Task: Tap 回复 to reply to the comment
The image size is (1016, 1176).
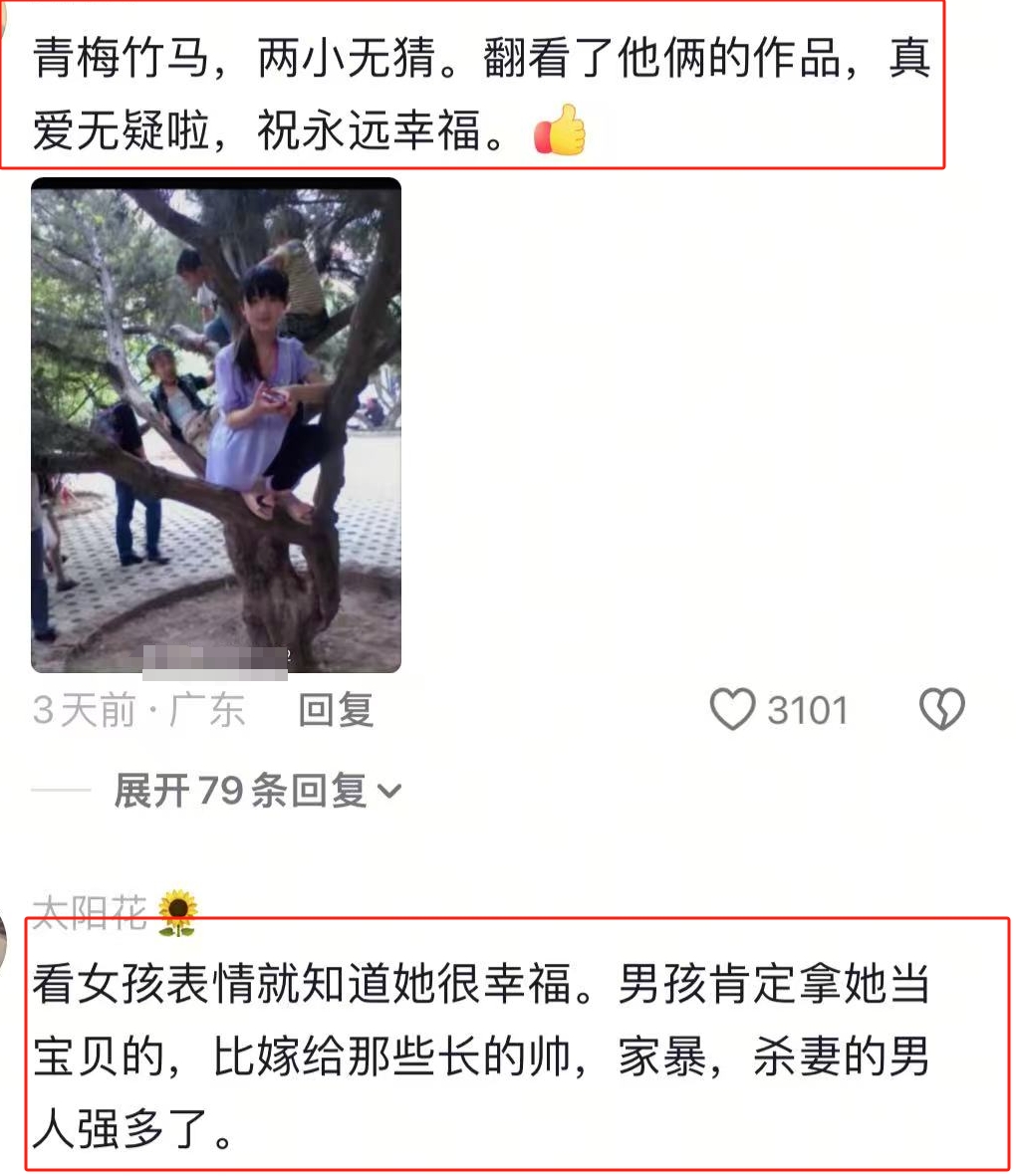Action: tap(336, 710)
